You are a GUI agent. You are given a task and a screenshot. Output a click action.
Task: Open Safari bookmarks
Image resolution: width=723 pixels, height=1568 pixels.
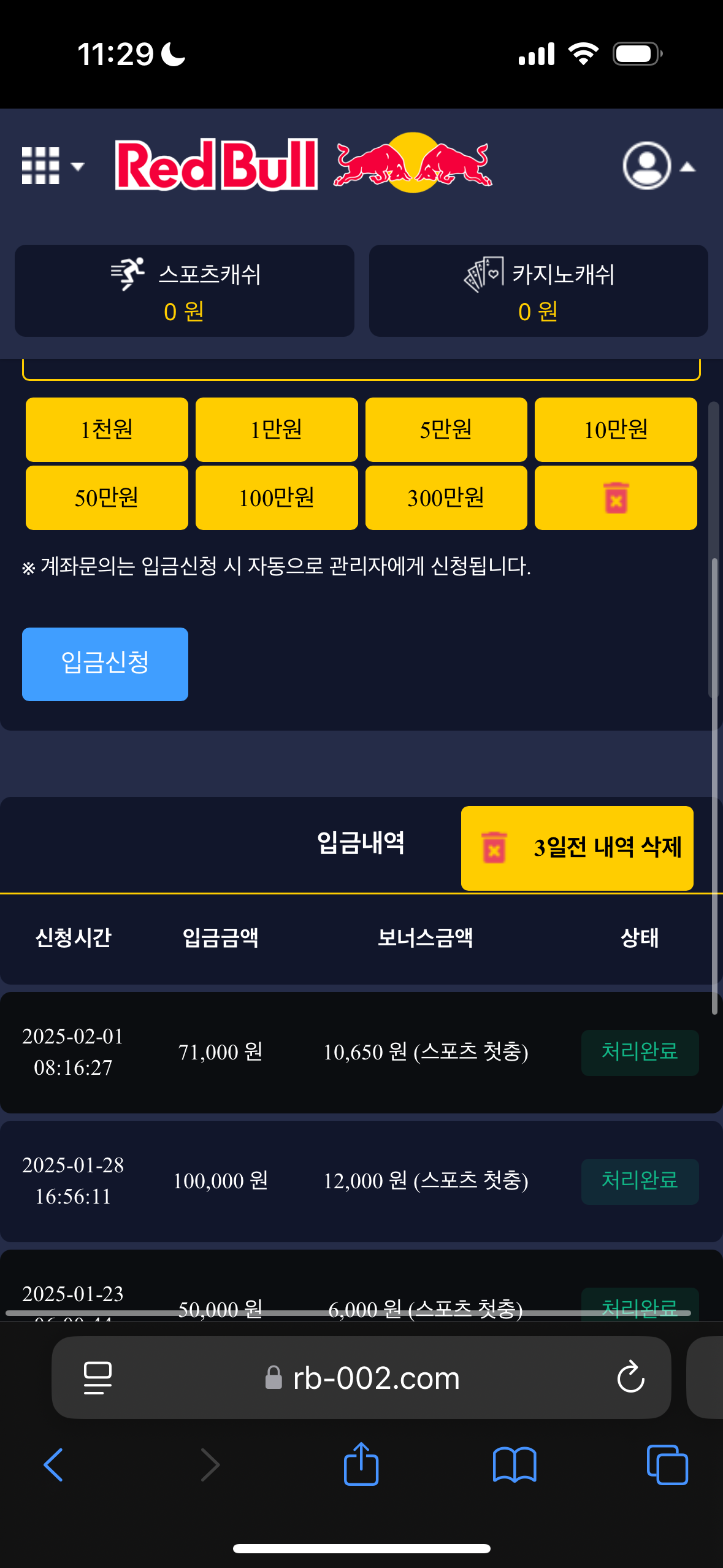(515, 1465)
